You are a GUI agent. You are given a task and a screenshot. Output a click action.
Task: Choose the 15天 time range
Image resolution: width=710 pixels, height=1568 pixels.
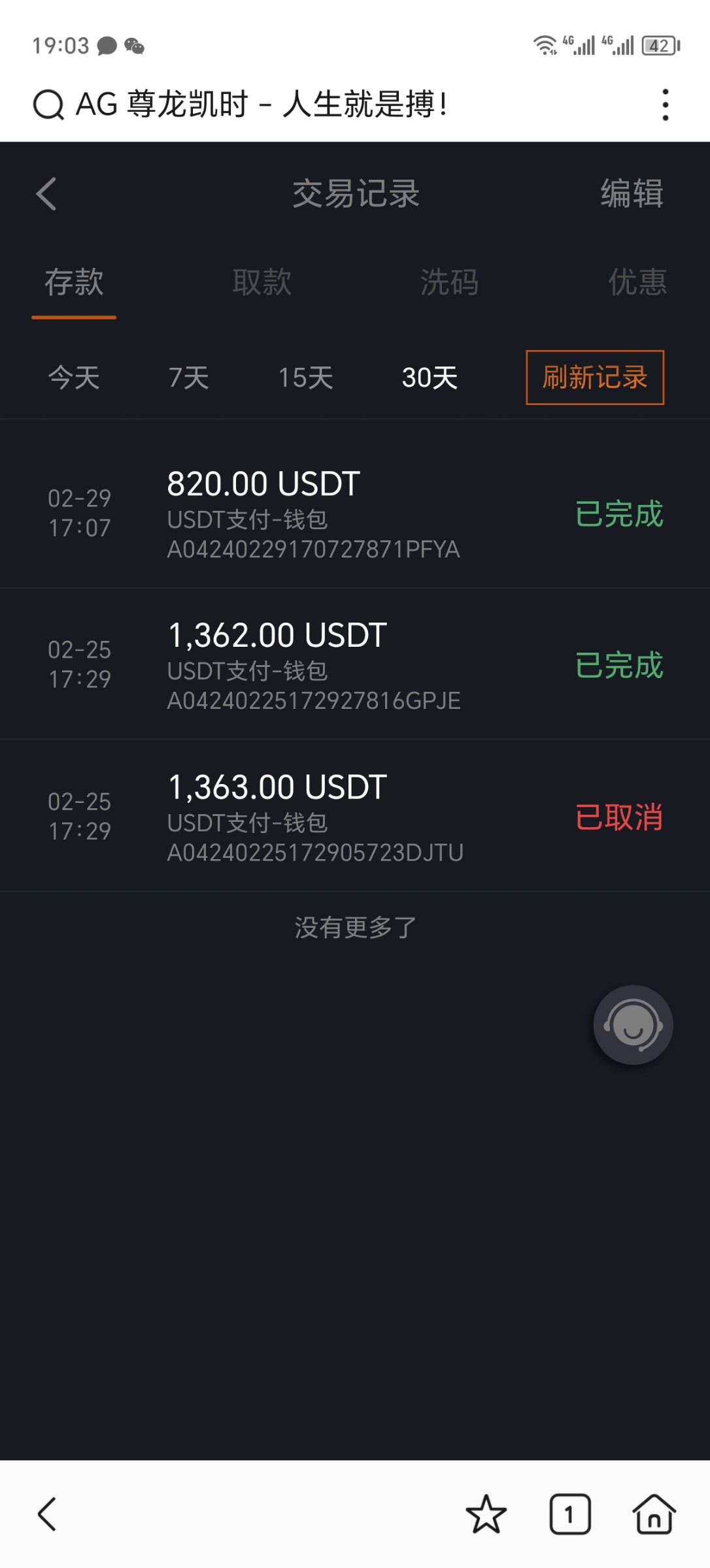[x=305, y=378]
